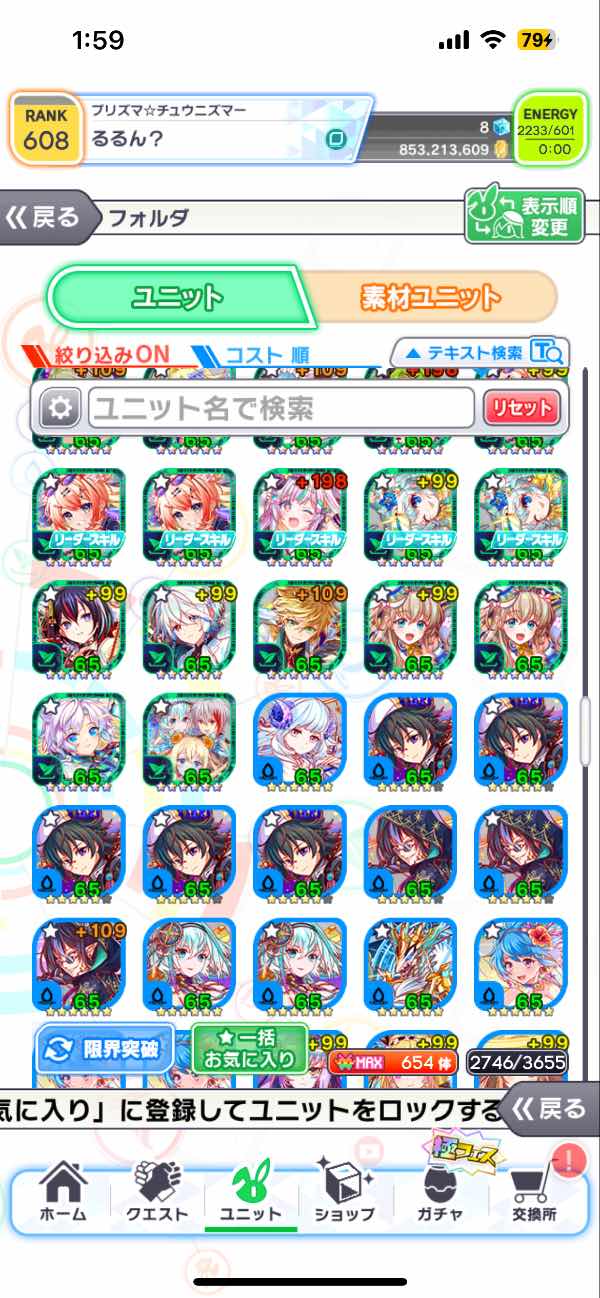Open 限界突破 limit break button

pyautogui.click(x=105, y=1051)
